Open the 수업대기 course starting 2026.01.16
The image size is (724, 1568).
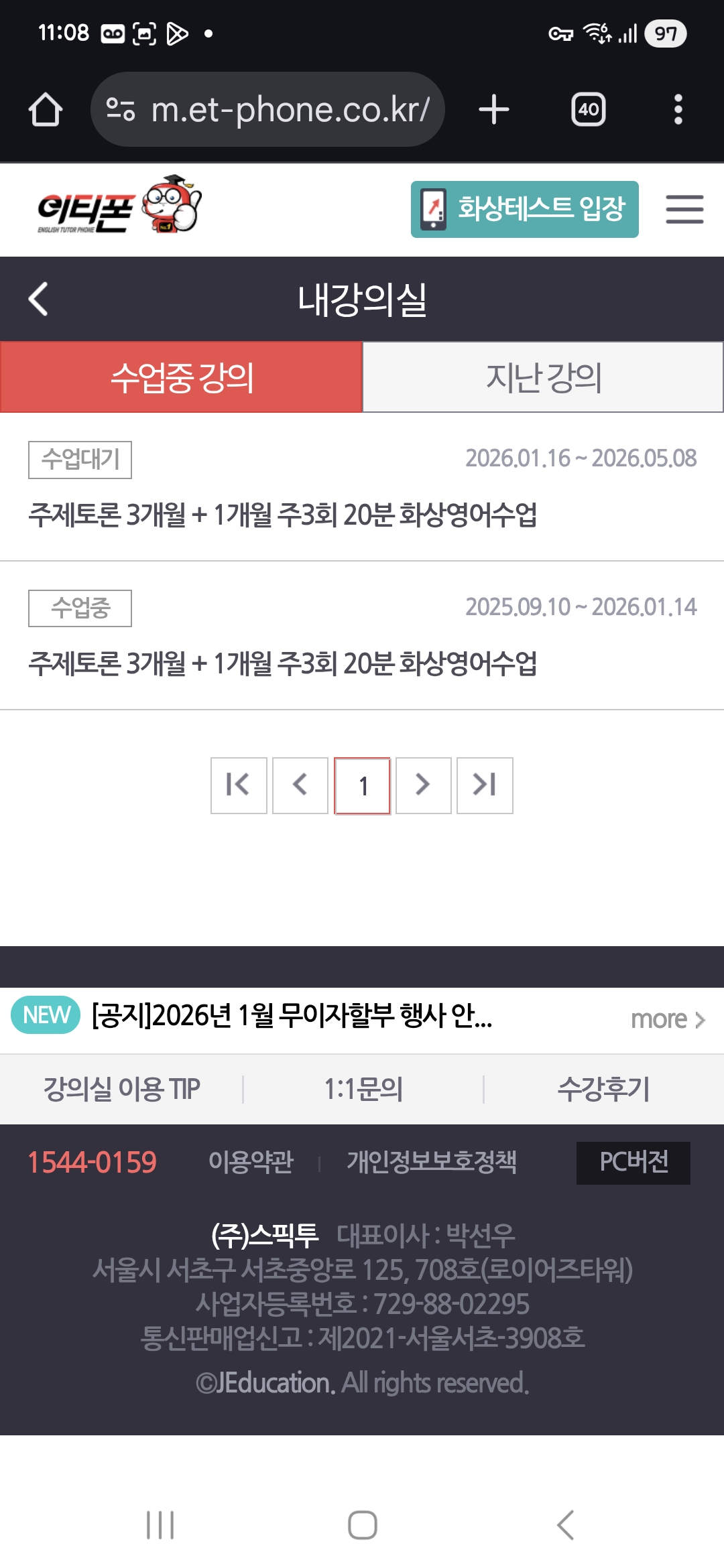click(282, 515)
